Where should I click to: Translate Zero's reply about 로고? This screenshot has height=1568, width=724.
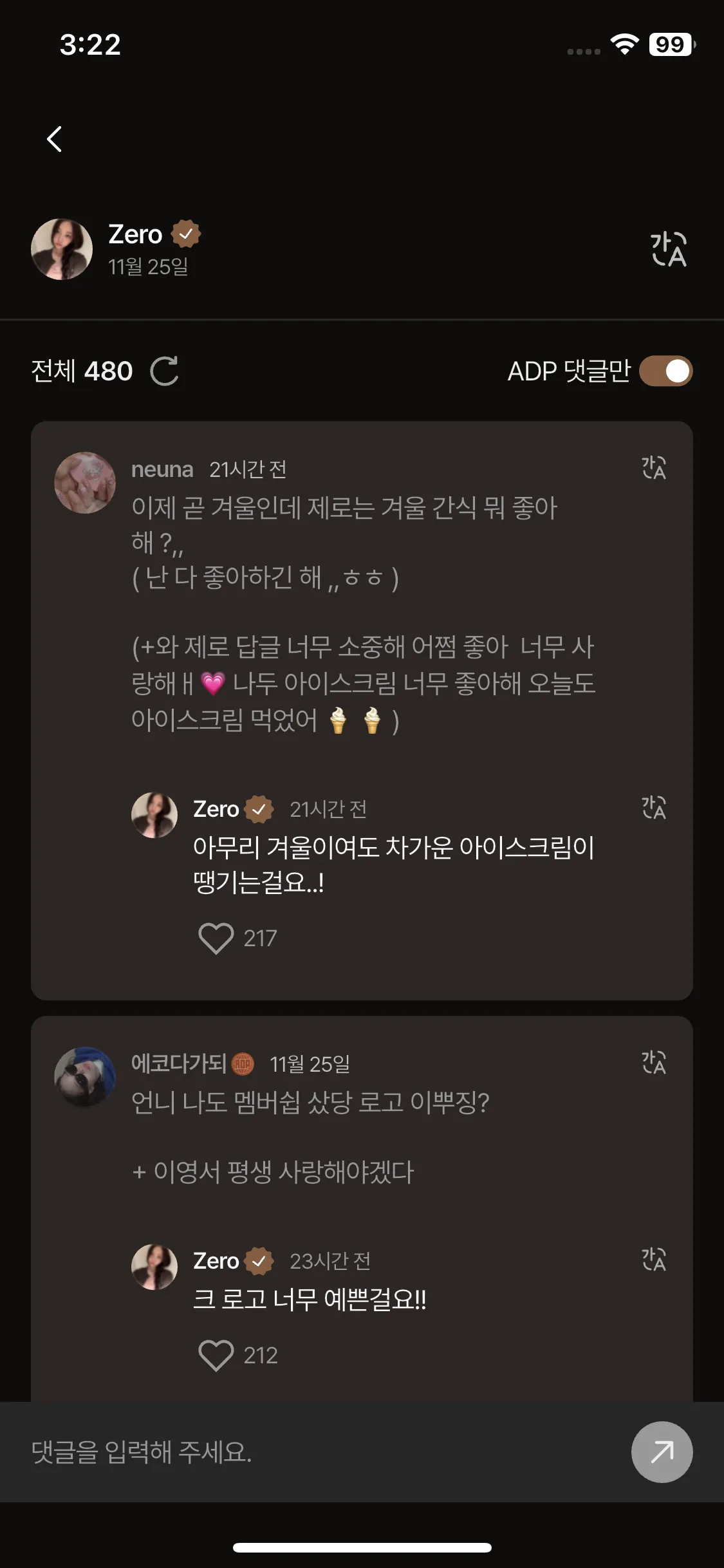click(654, 1260)
